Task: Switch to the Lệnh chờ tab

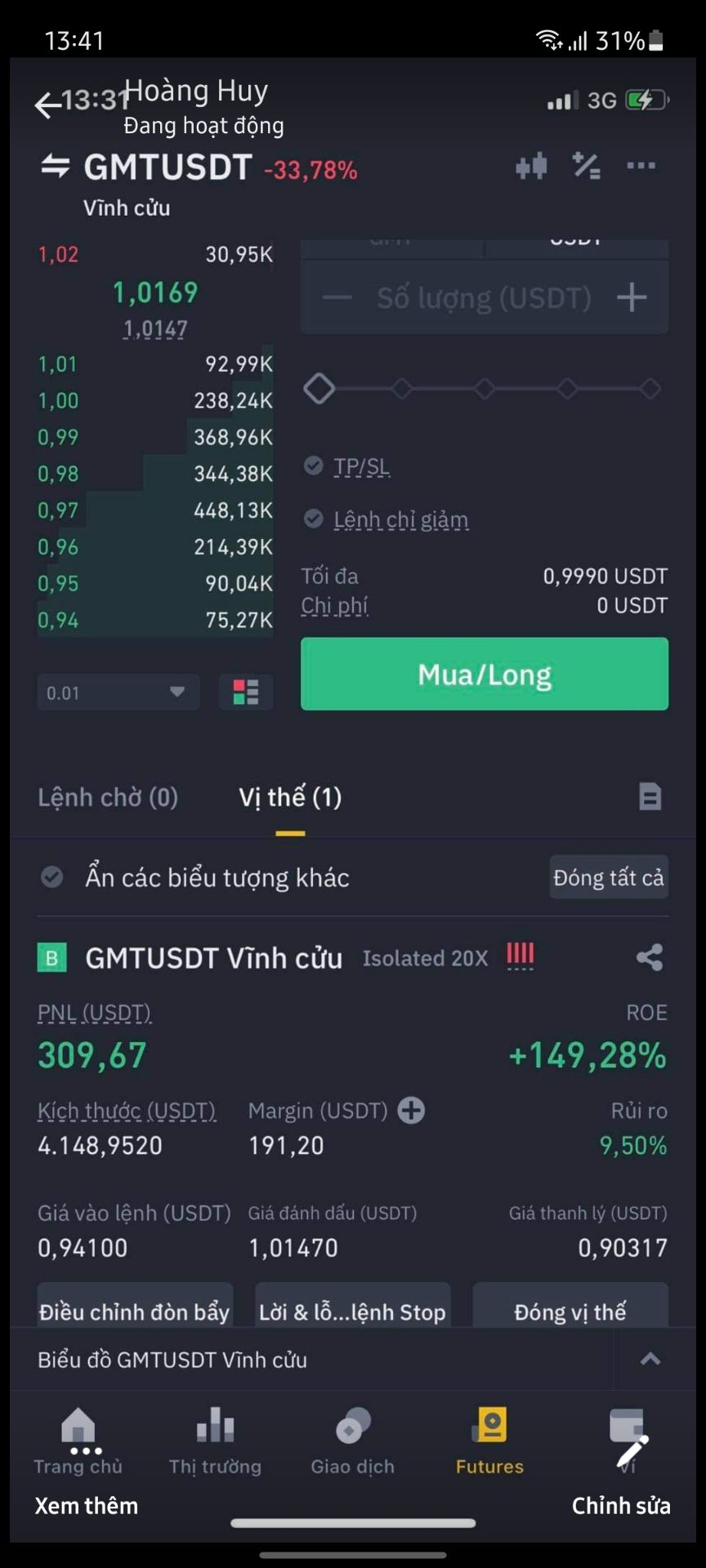Action: pos(107,796)
